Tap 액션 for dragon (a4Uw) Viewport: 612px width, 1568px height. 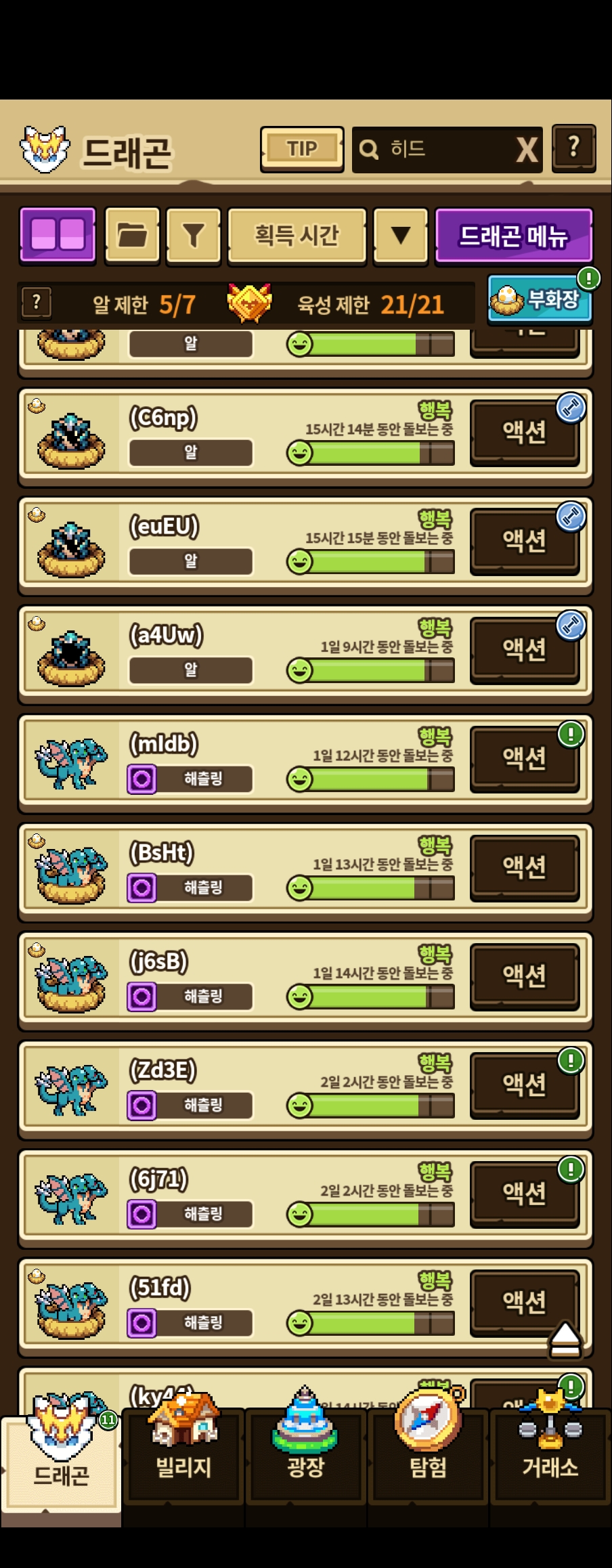pyautogui.click(x=525, y=649)
